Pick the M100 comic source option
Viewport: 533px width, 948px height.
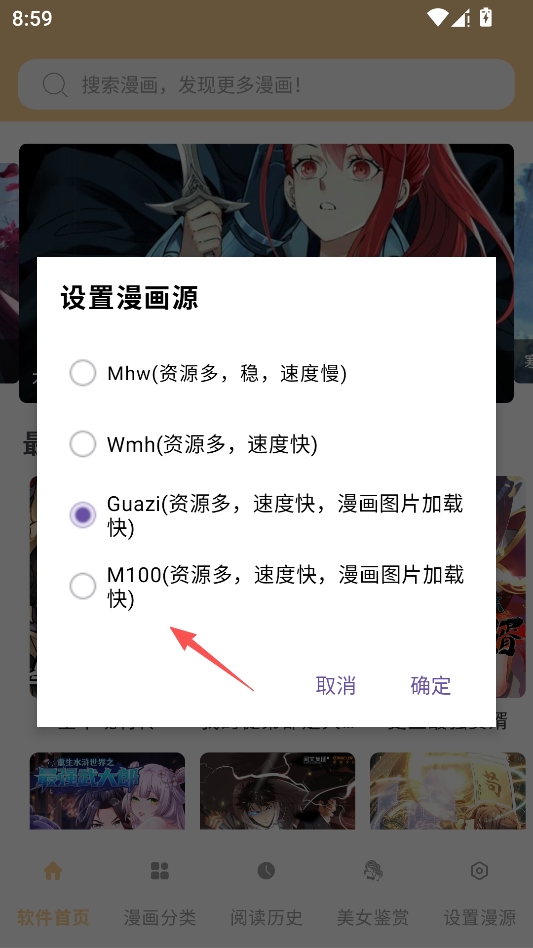[266, 586]
